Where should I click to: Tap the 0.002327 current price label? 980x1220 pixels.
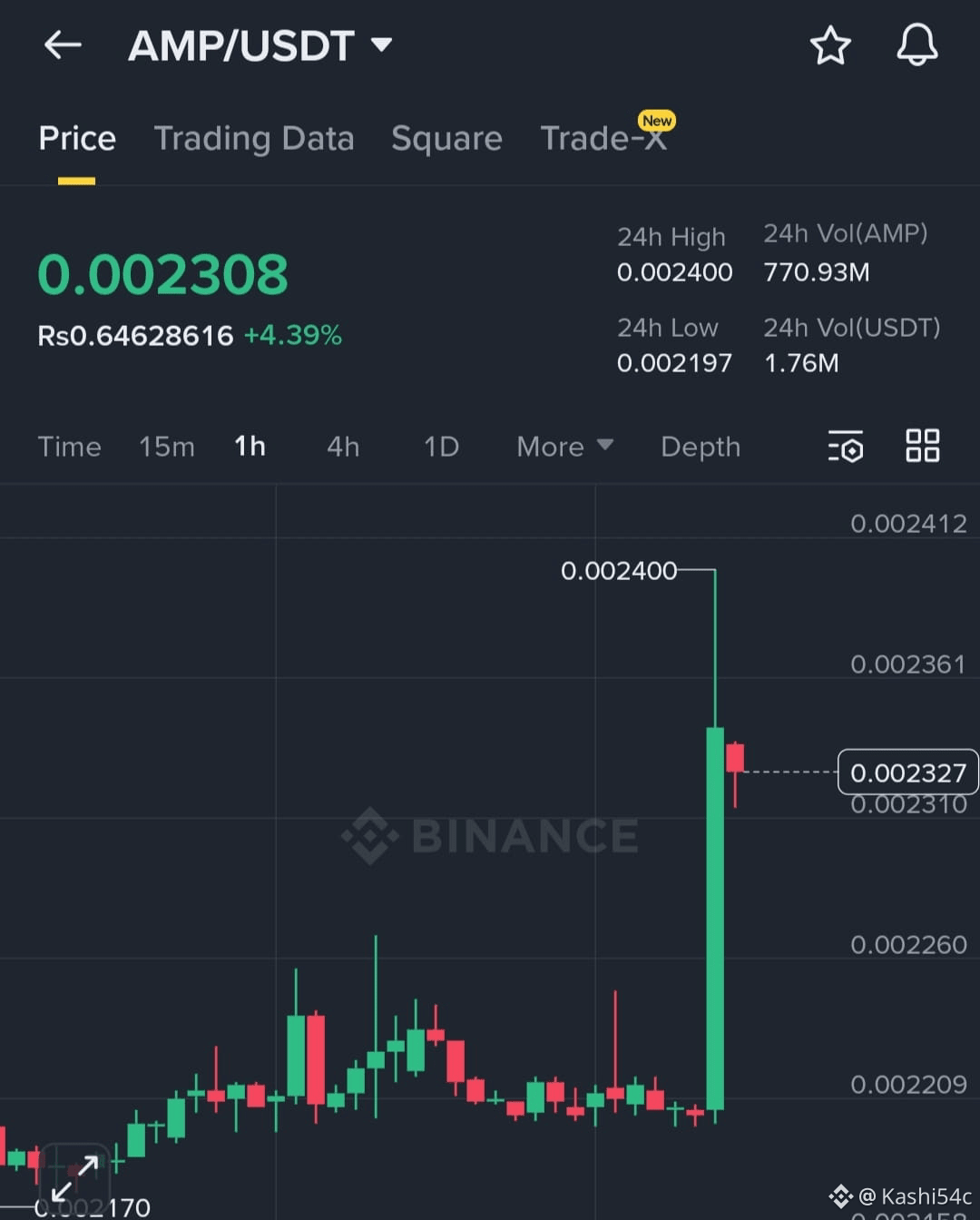[907, 772]
